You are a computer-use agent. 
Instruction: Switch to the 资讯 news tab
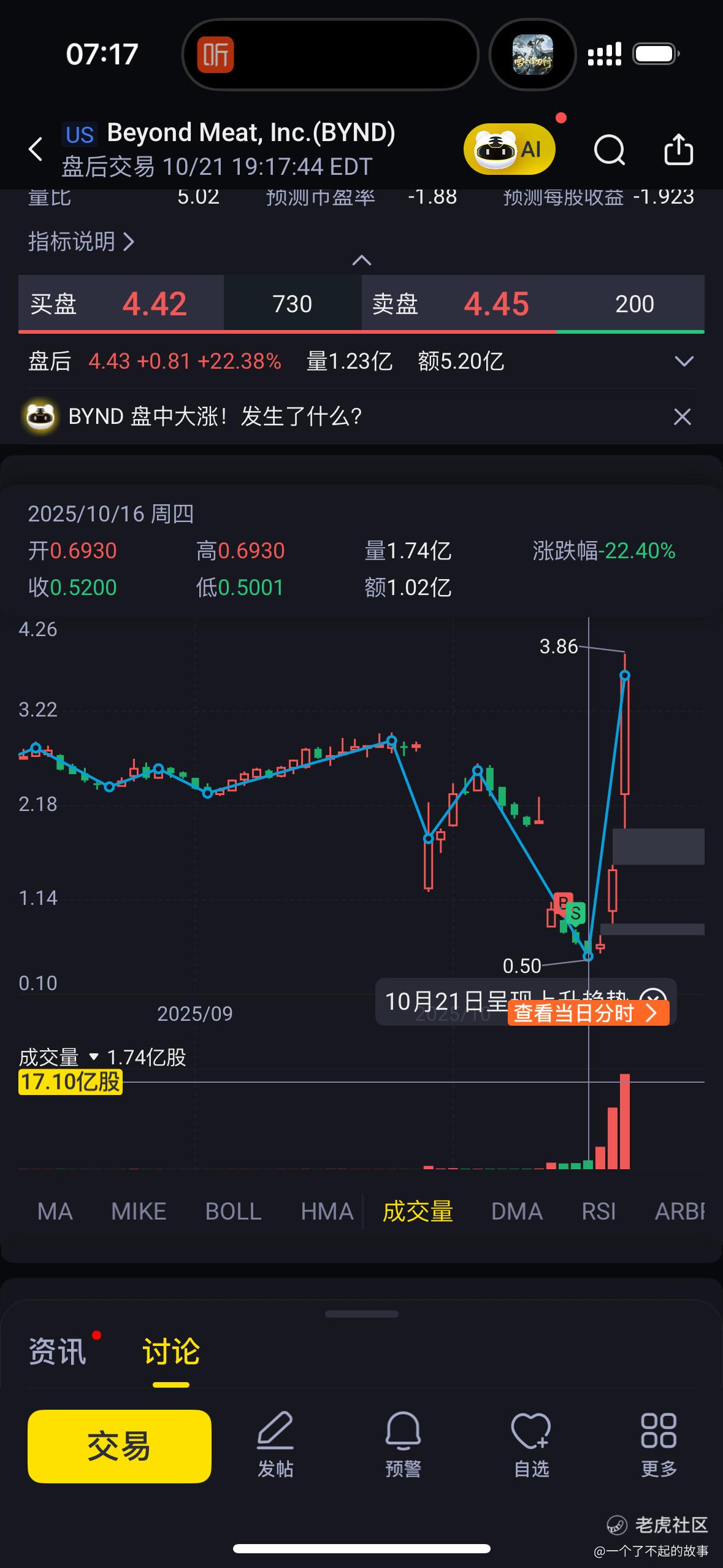[58, 1351]
